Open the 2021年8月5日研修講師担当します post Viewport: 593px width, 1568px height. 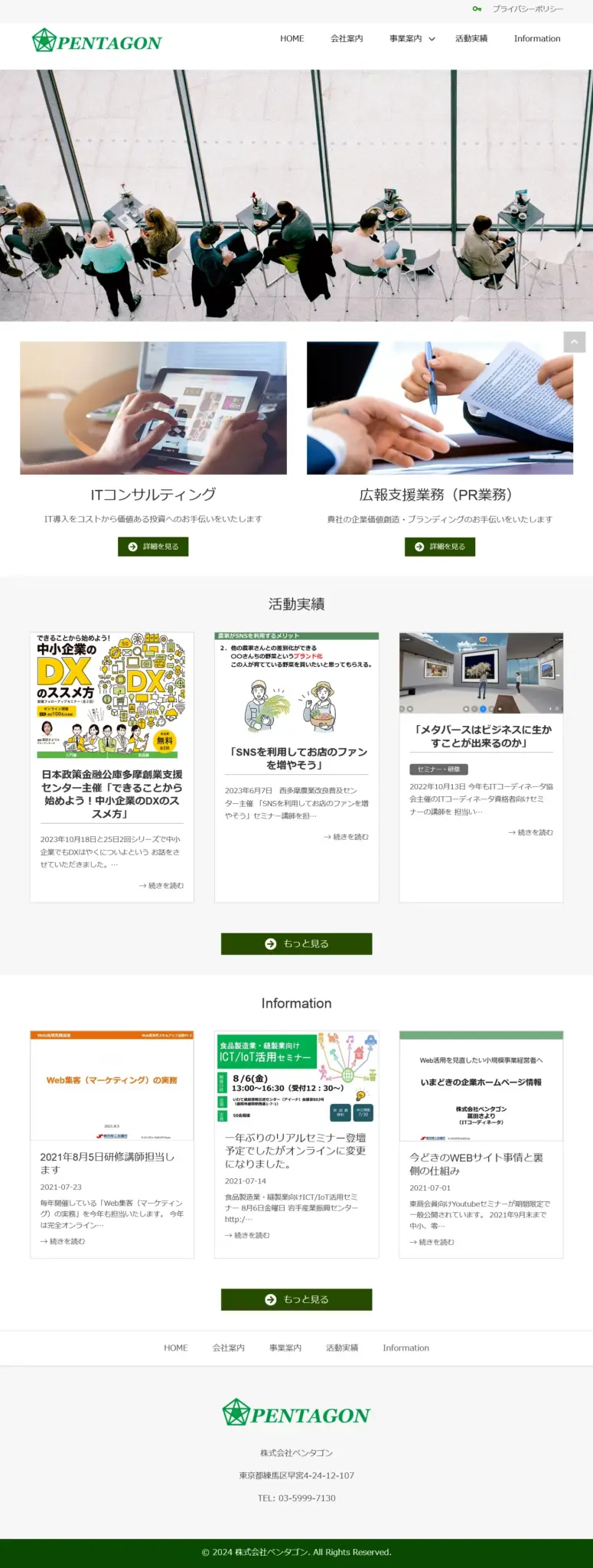[107, 1163]
